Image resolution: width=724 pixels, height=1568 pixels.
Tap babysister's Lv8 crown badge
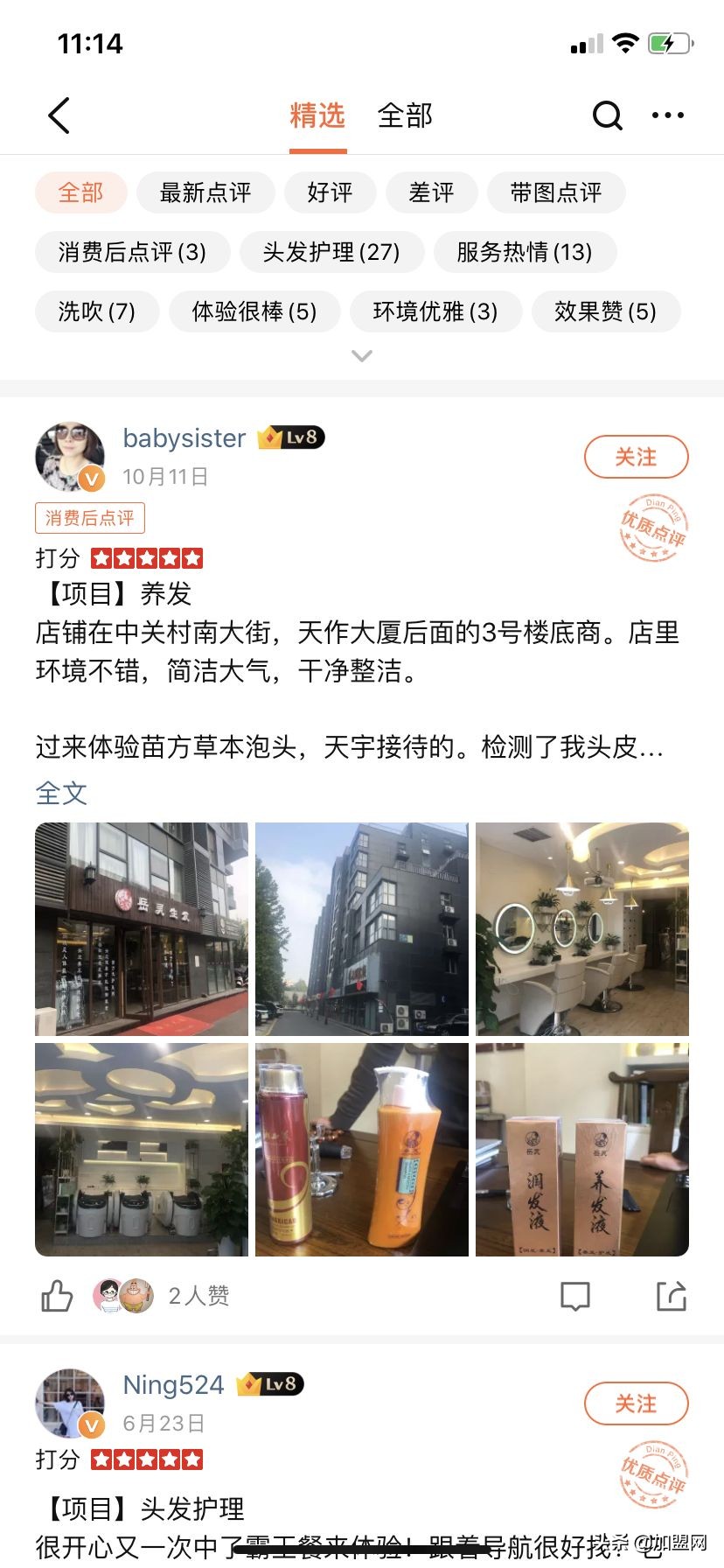289,437
